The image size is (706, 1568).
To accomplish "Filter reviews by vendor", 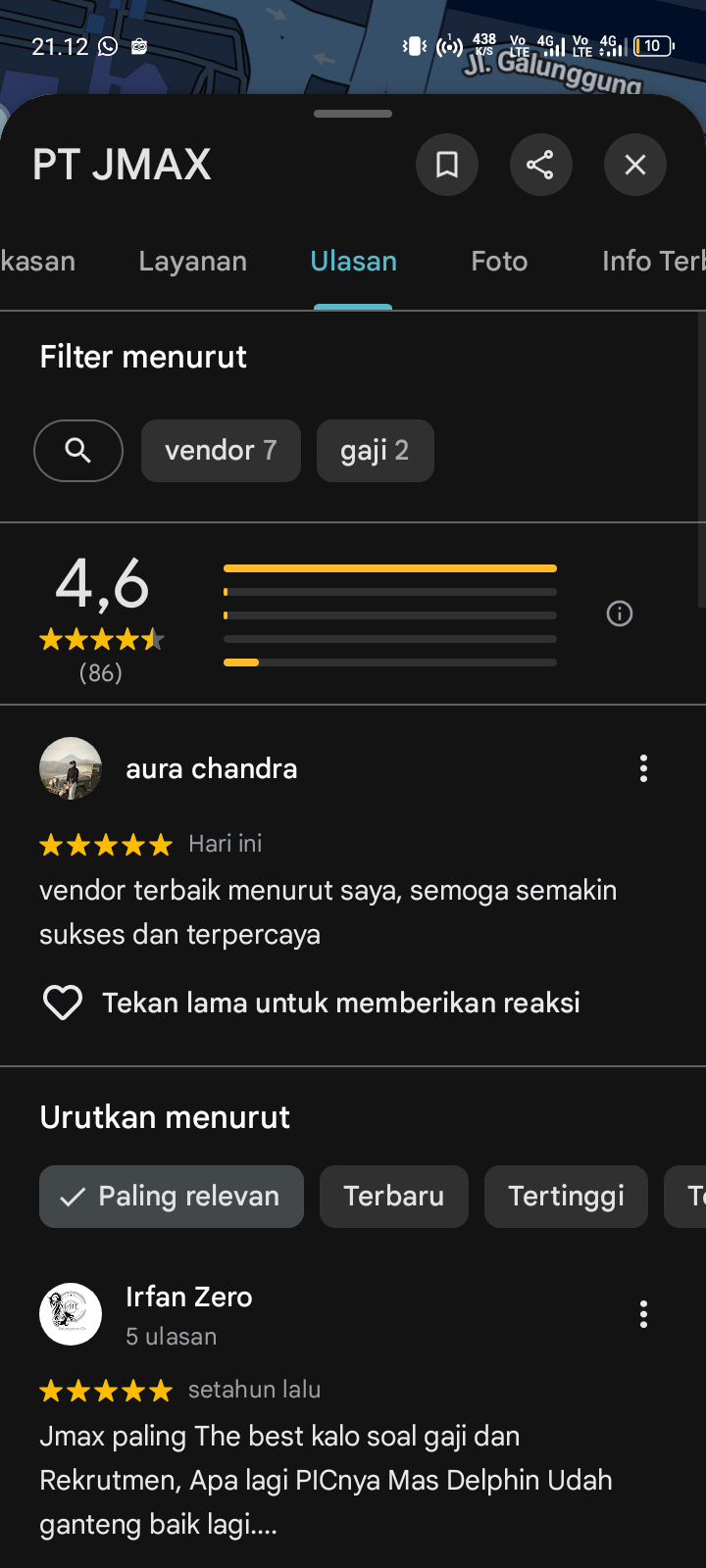I will point(221,451).
